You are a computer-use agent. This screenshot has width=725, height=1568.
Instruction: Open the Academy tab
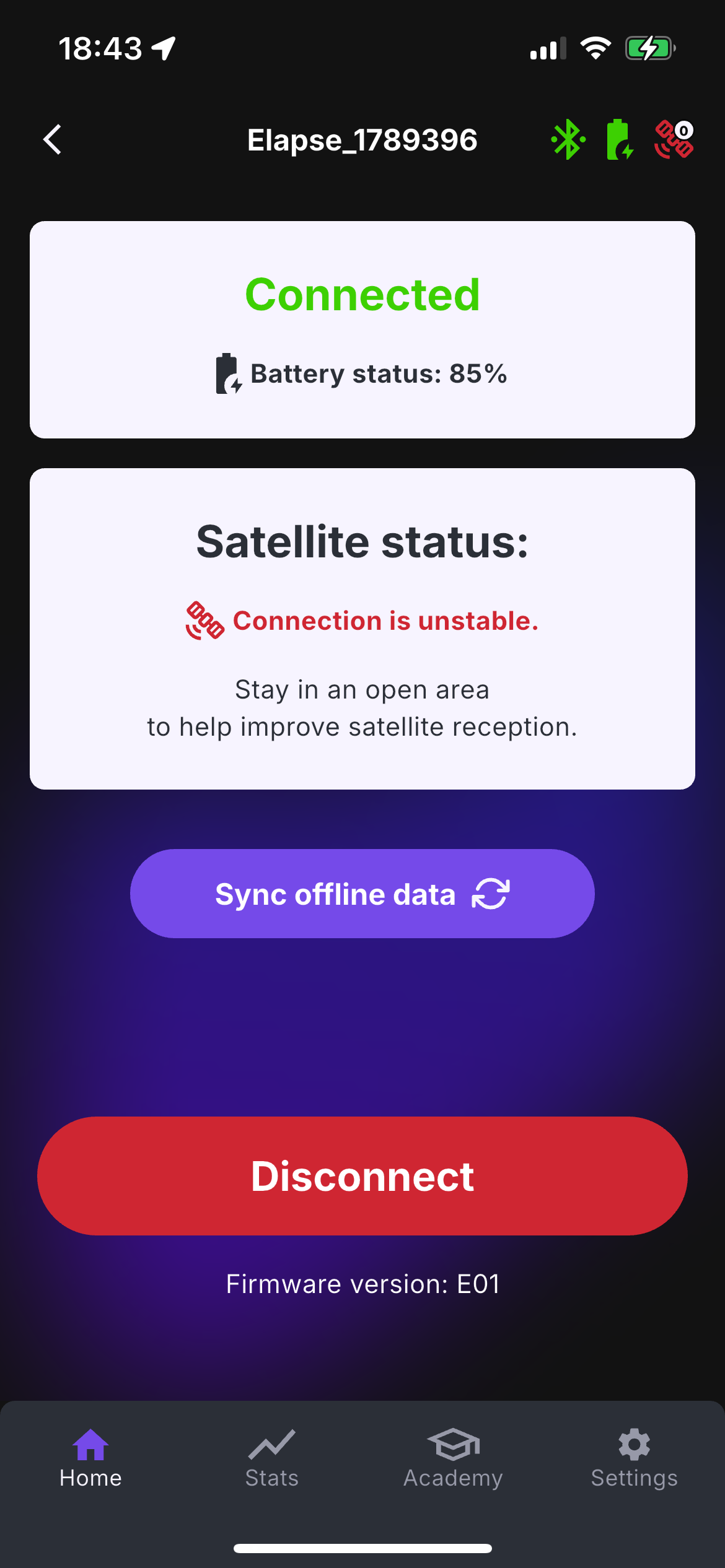coord(453,1458)
